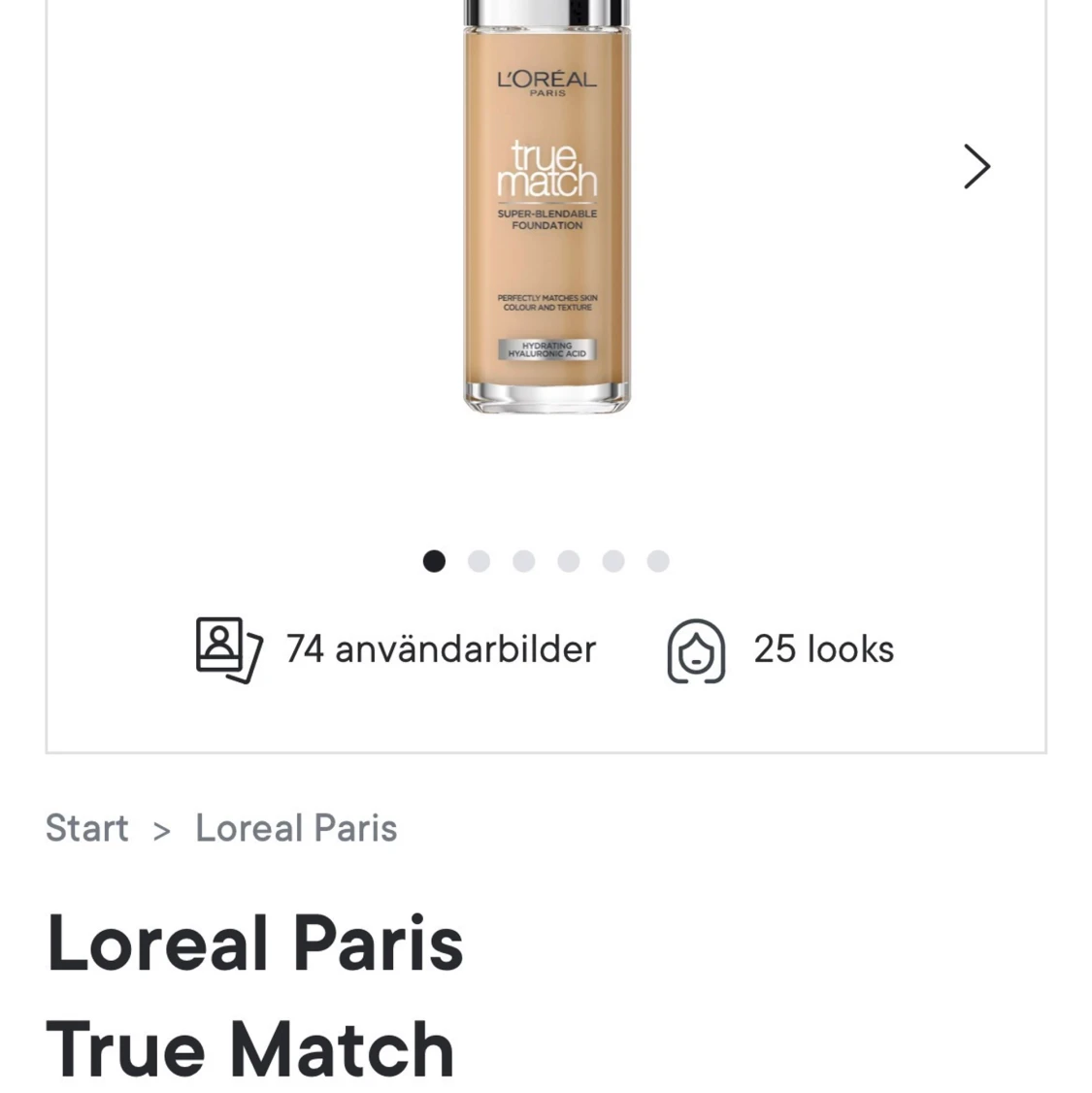Screen dimensions: 1092x1093
Task: Select the third carousel dot
Action: [x=523, y=561]
